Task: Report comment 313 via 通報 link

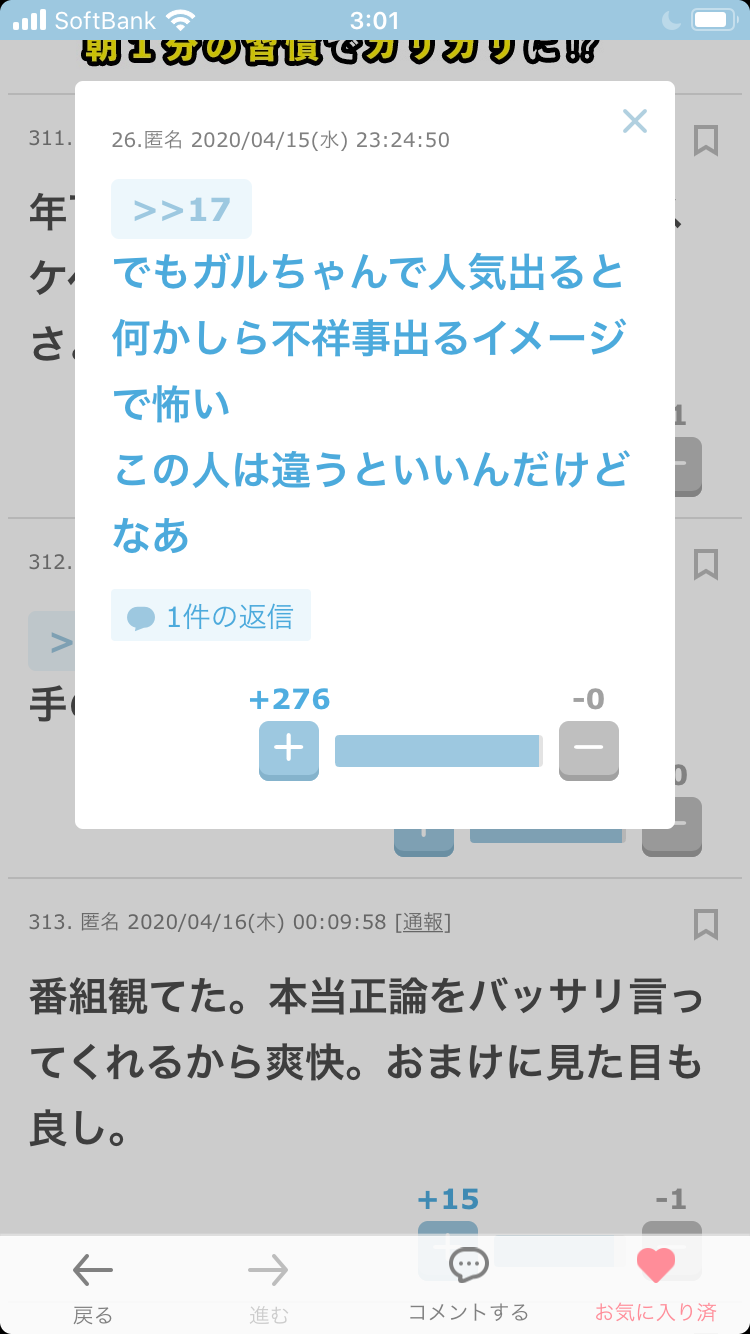Action: point(423,922)
